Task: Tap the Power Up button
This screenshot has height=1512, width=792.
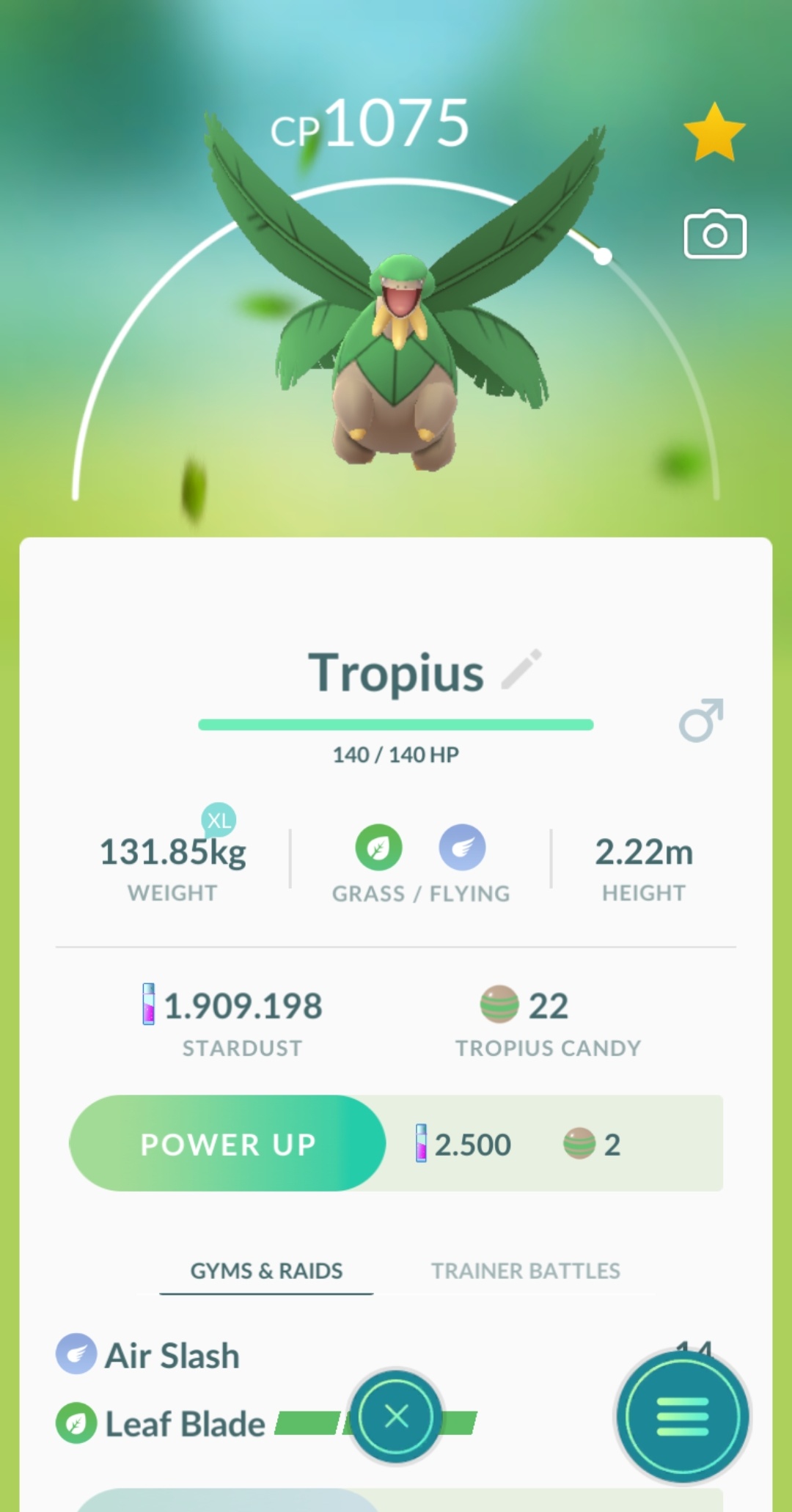Action: [227, 1143]
